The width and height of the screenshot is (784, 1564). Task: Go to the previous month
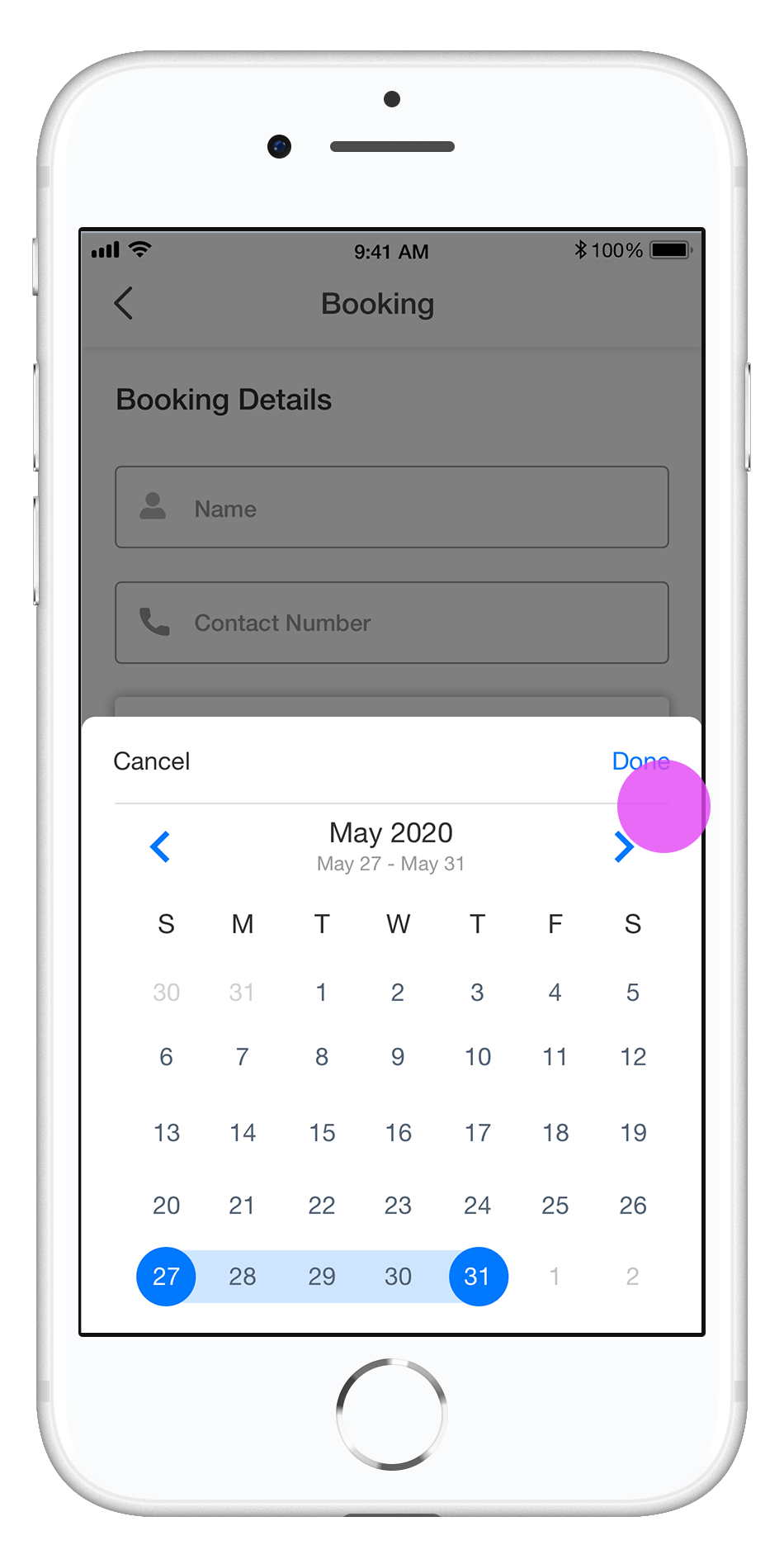[x=160, y=847]
